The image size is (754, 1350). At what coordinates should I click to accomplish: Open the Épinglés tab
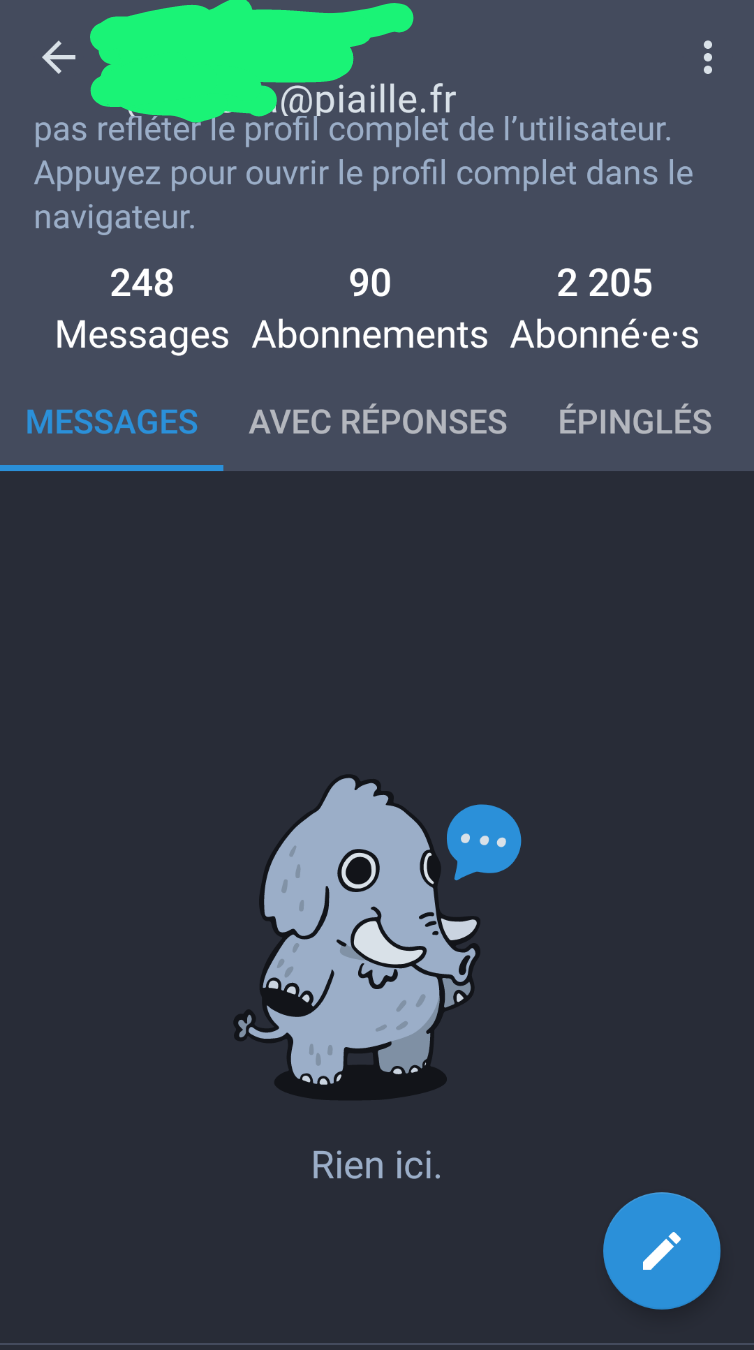635,422
